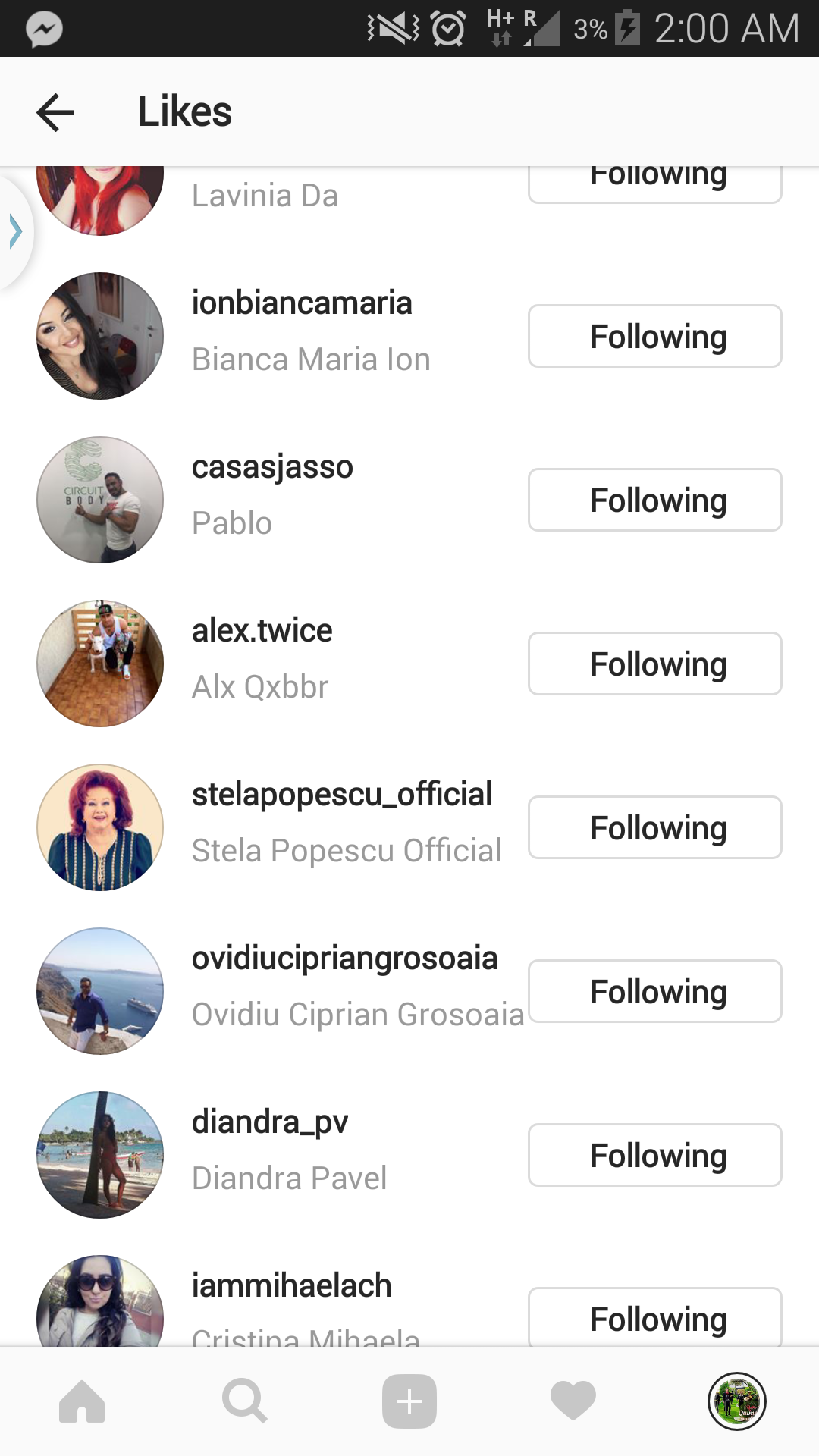Open the Activity heart tab
The width and height of the screenshot is (819, 1456).
(573, 1401)
